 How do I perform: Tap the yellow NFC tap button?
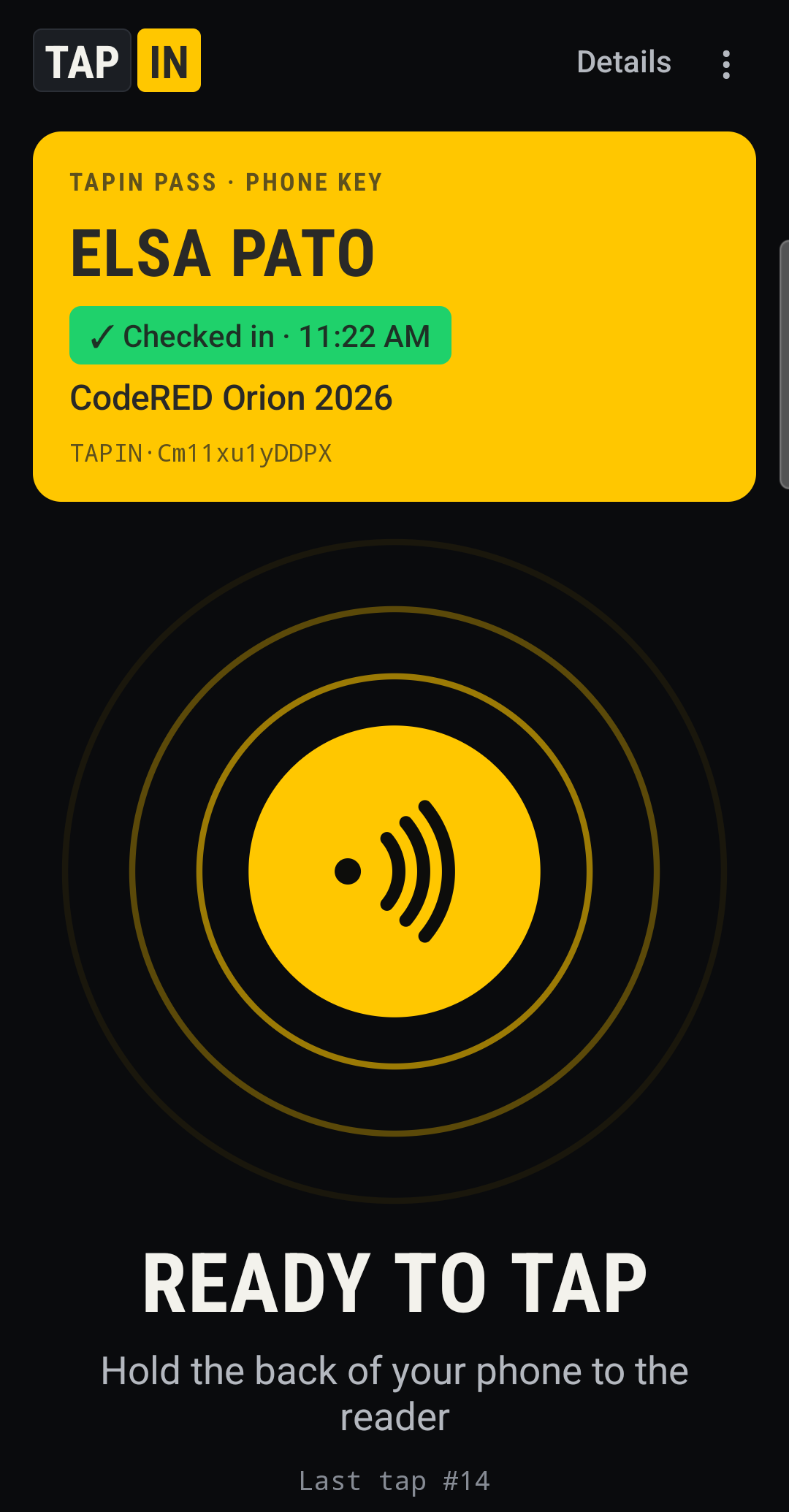[x=394, y=871]
